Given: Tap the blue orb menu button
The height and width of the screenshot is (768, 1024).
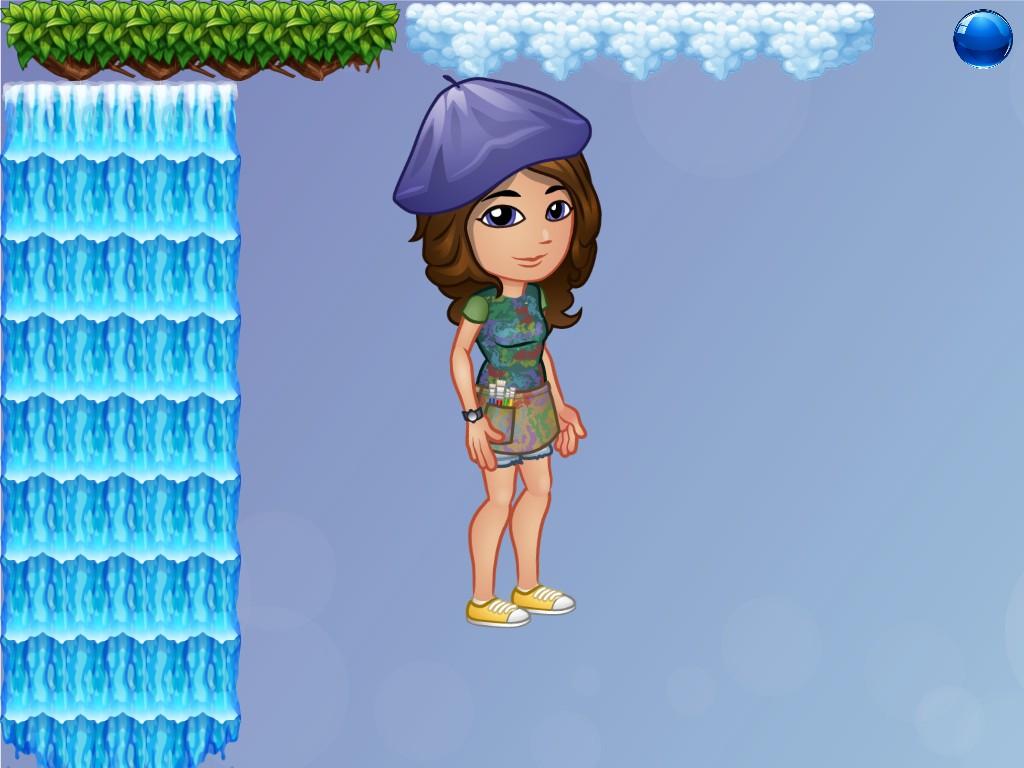Looking at the screenshot, I should tap(982, 39).
